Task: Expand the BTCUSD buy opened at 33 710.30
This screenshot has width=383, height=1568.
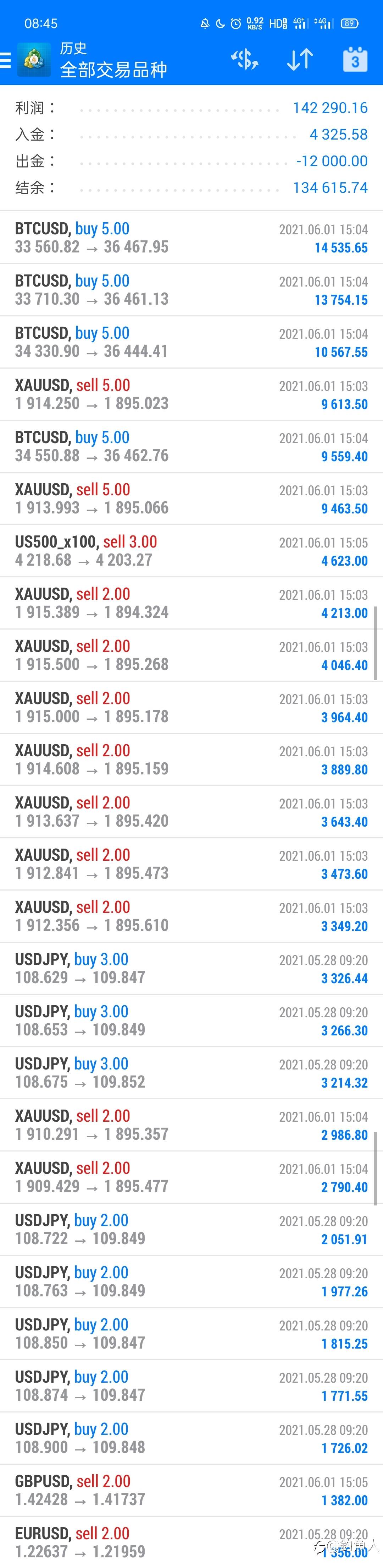Action: click(191, 290)
